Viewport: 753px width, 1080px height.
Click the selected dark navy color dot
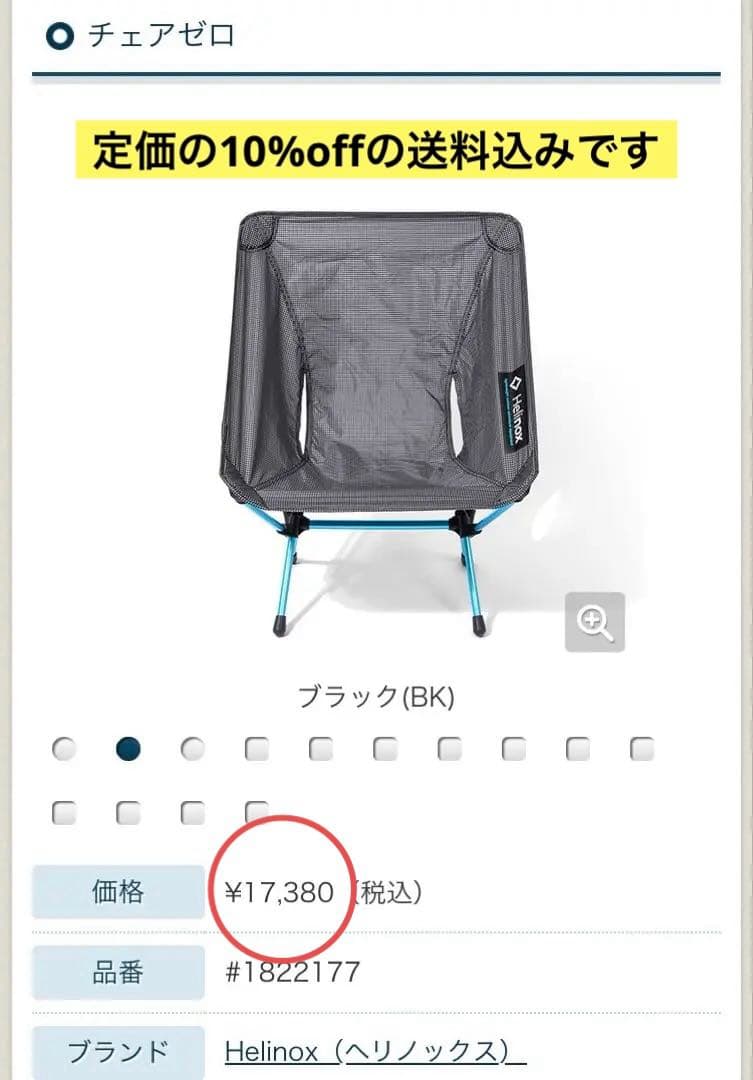127,747
